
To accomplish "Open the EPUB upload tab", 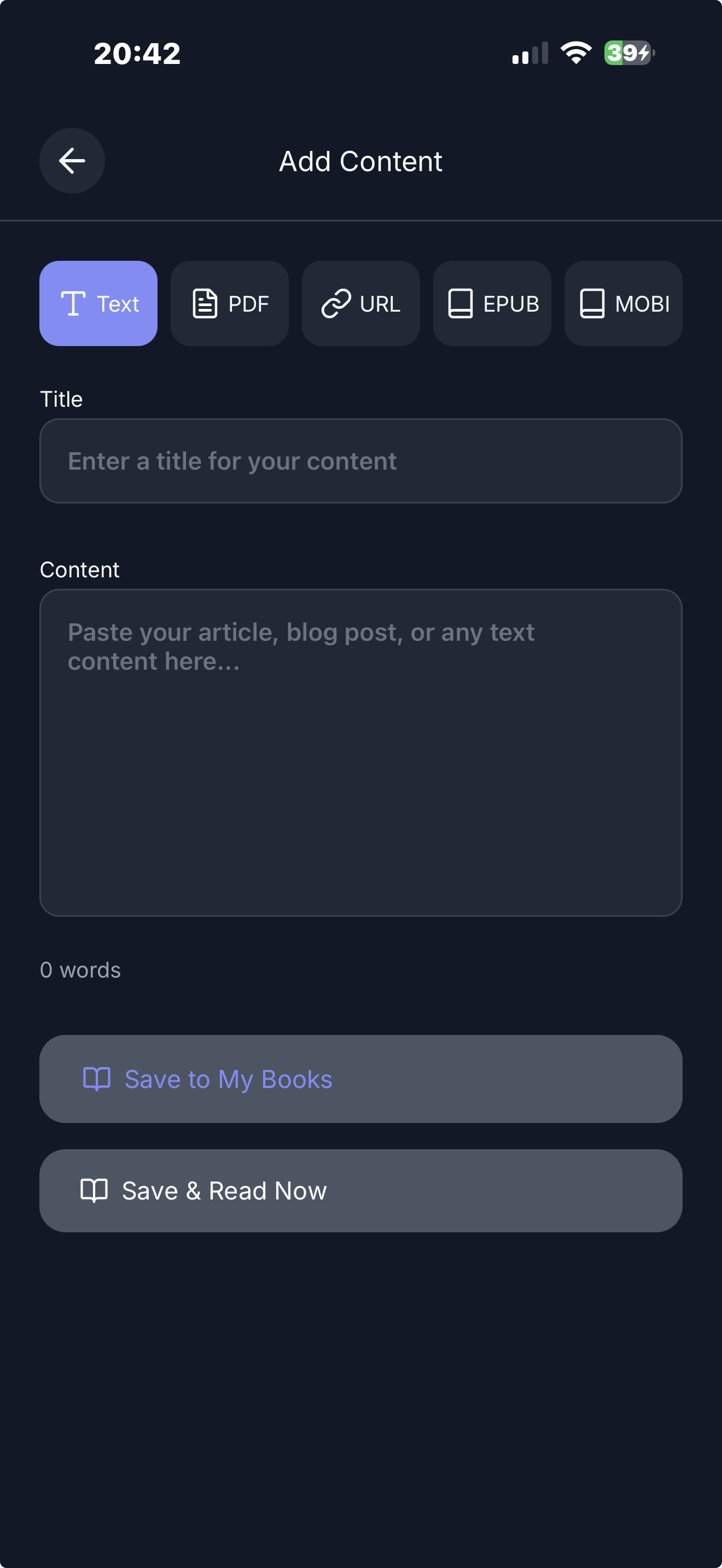I will click(491, 303).
